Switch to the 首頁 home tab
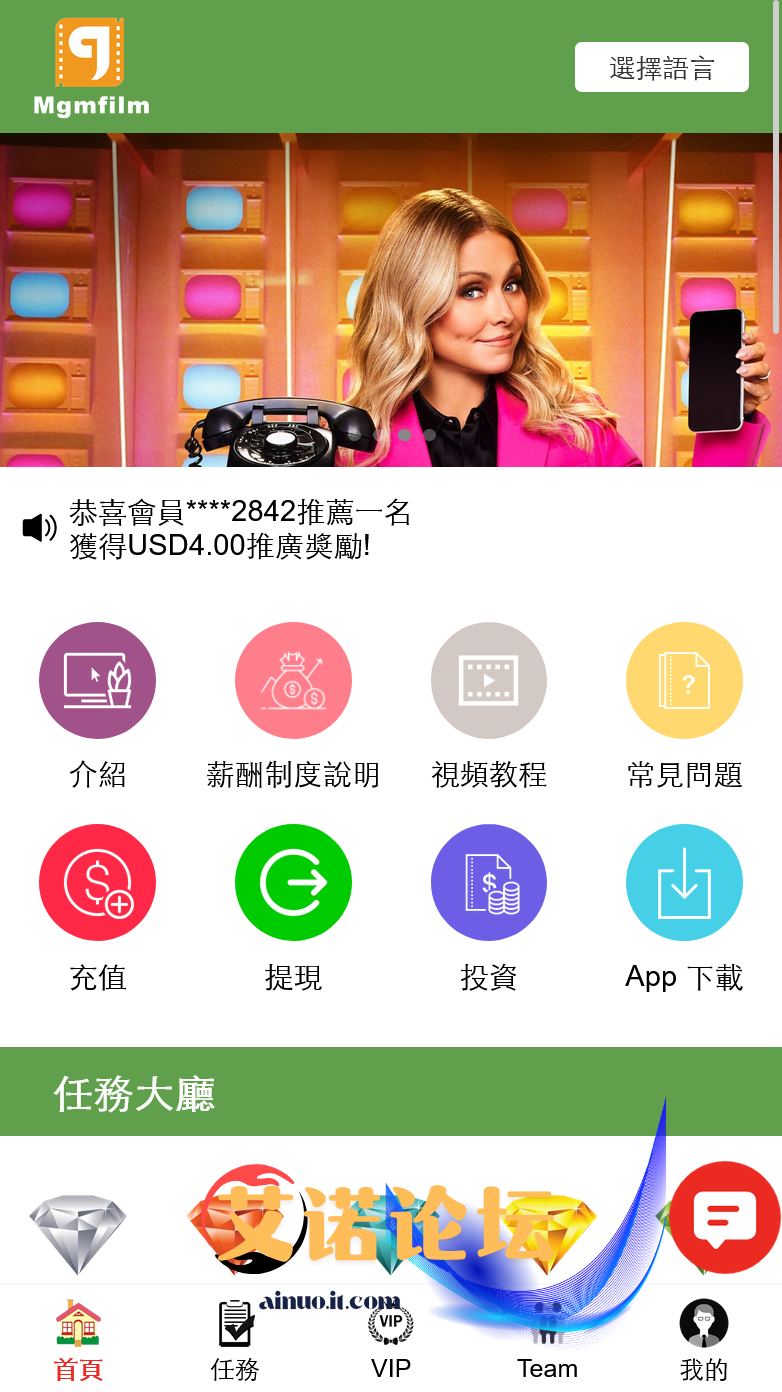Image resolution: width=782 pixels, height=1392 pixels. pyautogui.click(x=78, y=1340)
